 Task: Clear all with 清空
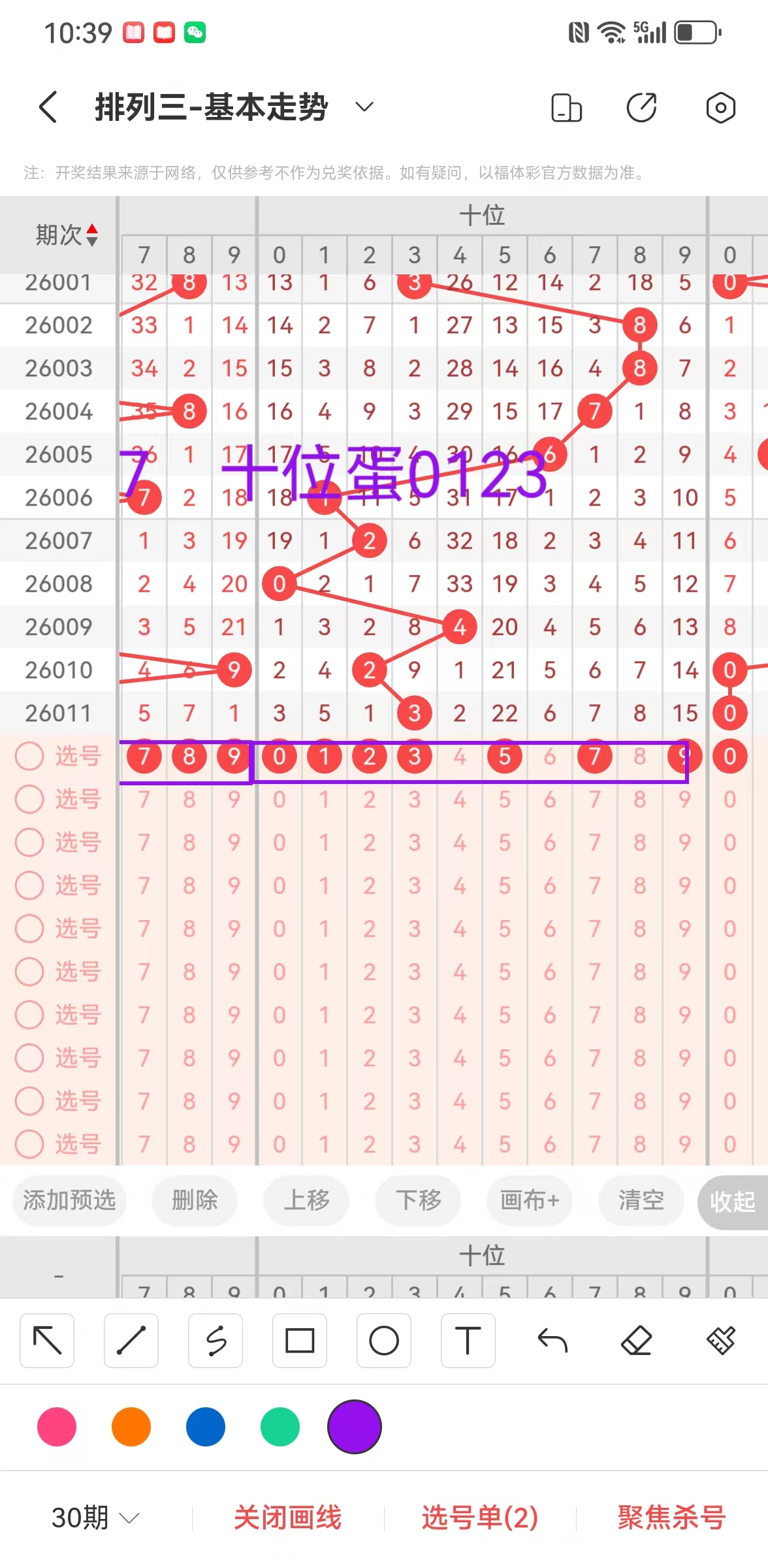click(x=641, y=1201)
